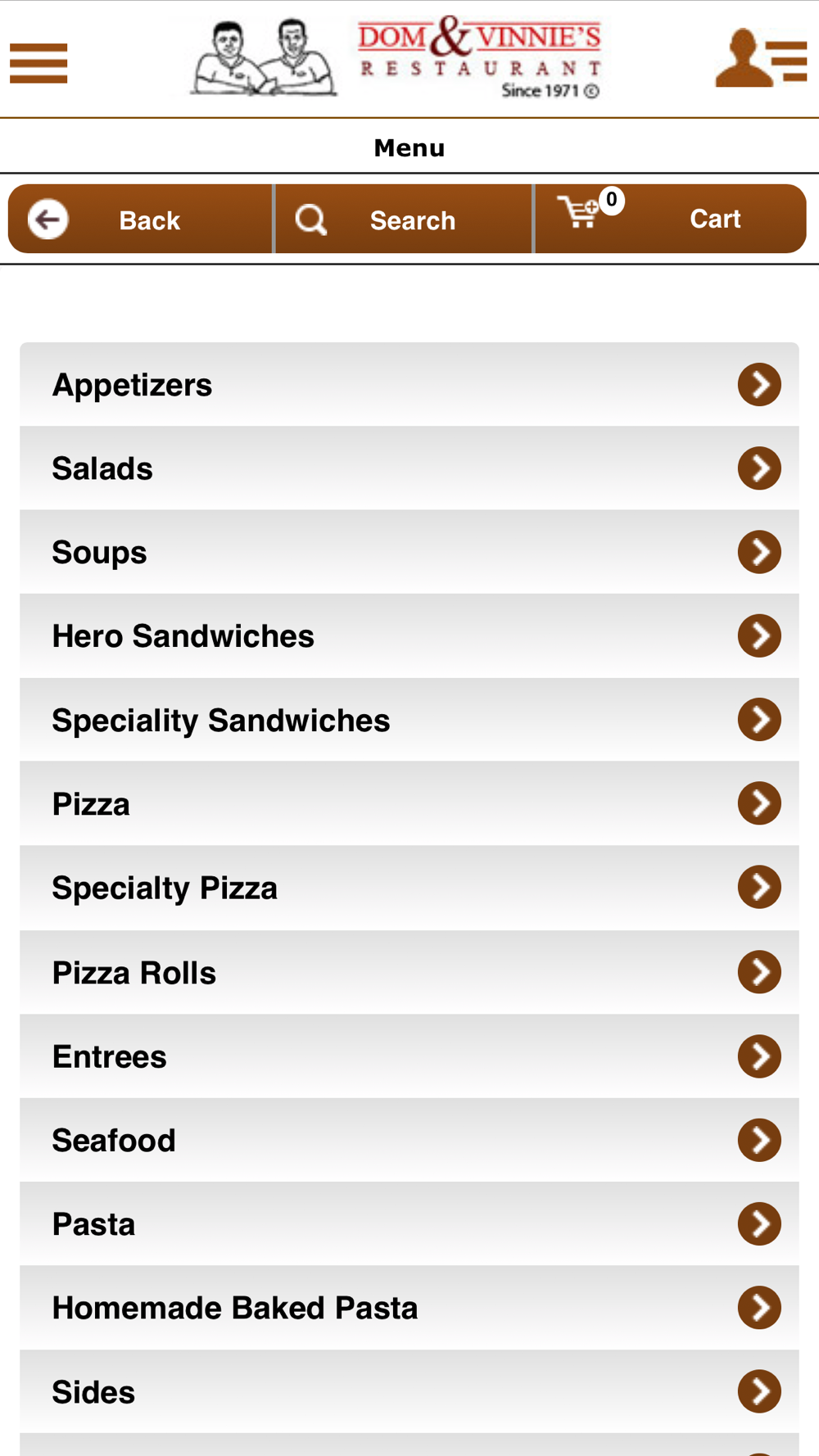View the Sides category
Image resolution: width=819 pixels, height=1456 pixels.
tap(409, 1391)
